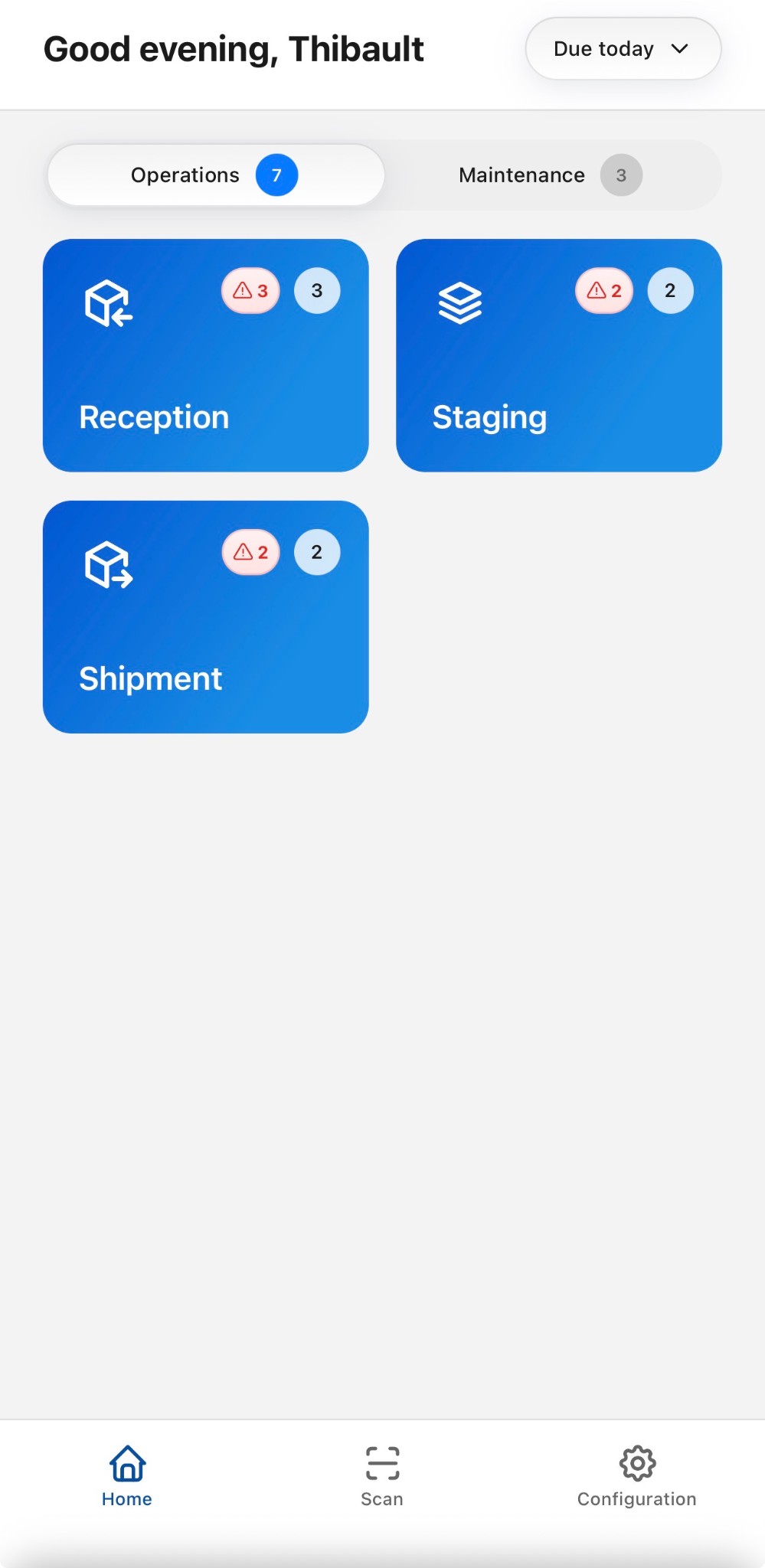Tap the Home icon in bottom navigation
This screenshot has height=1568, width=765.
(x=126, y=1463)
